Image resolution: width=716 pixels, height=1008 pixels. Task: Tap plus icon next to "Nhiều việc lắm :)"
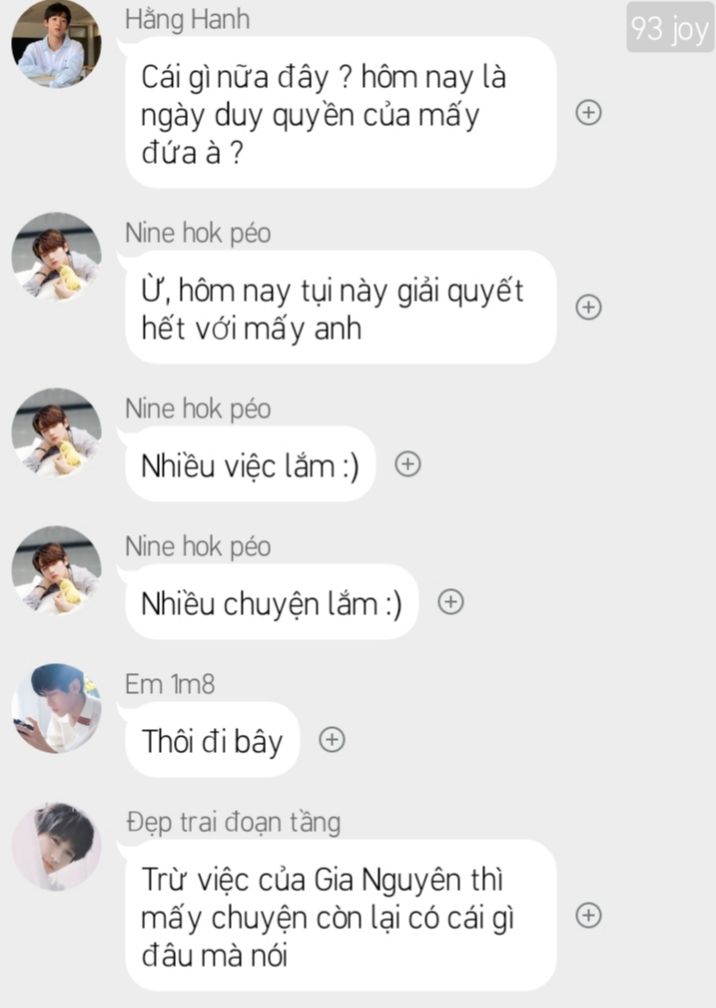pos(407,464)
